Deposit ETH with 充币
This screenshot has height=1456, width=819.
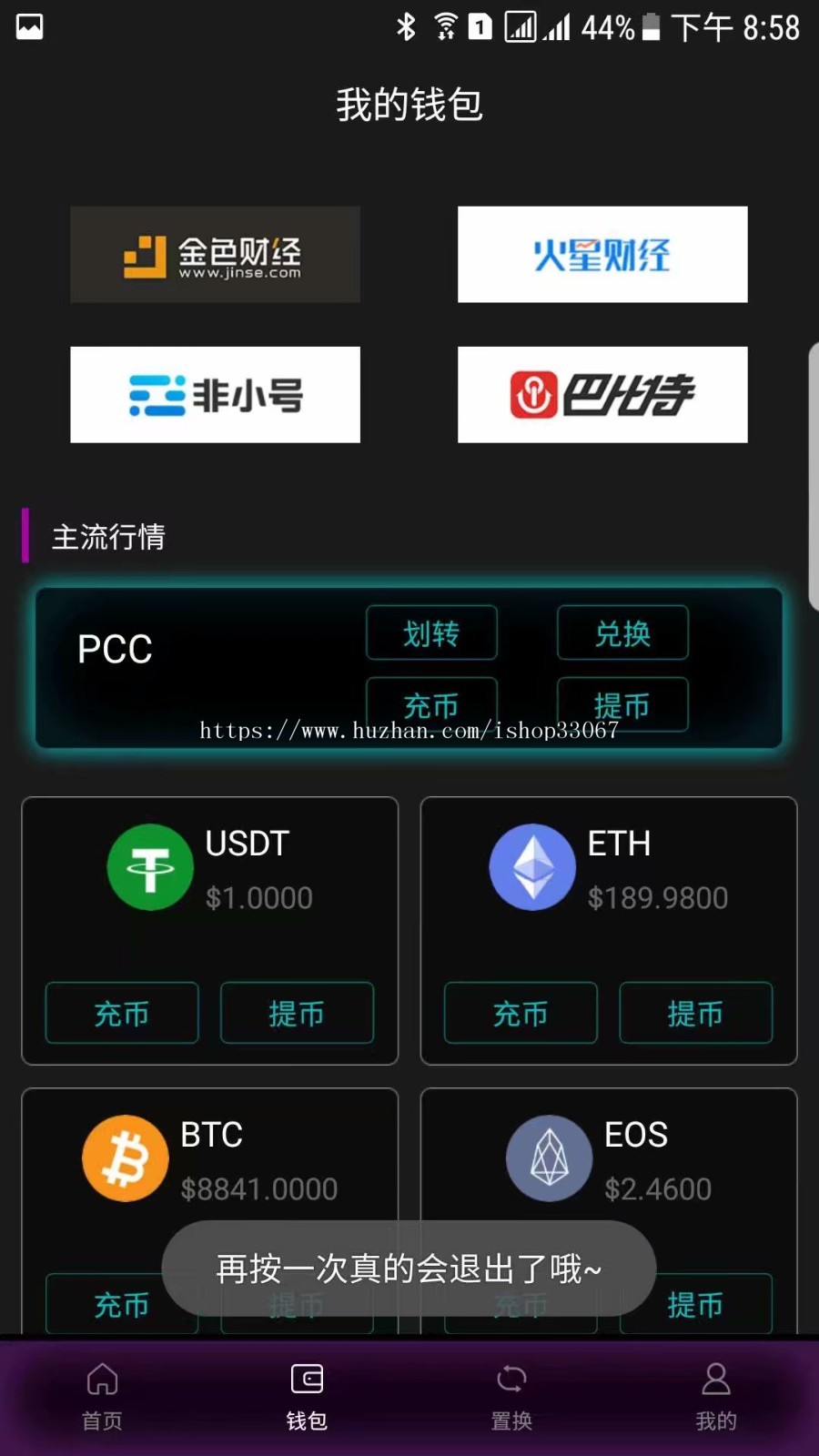click(521, 1013)
